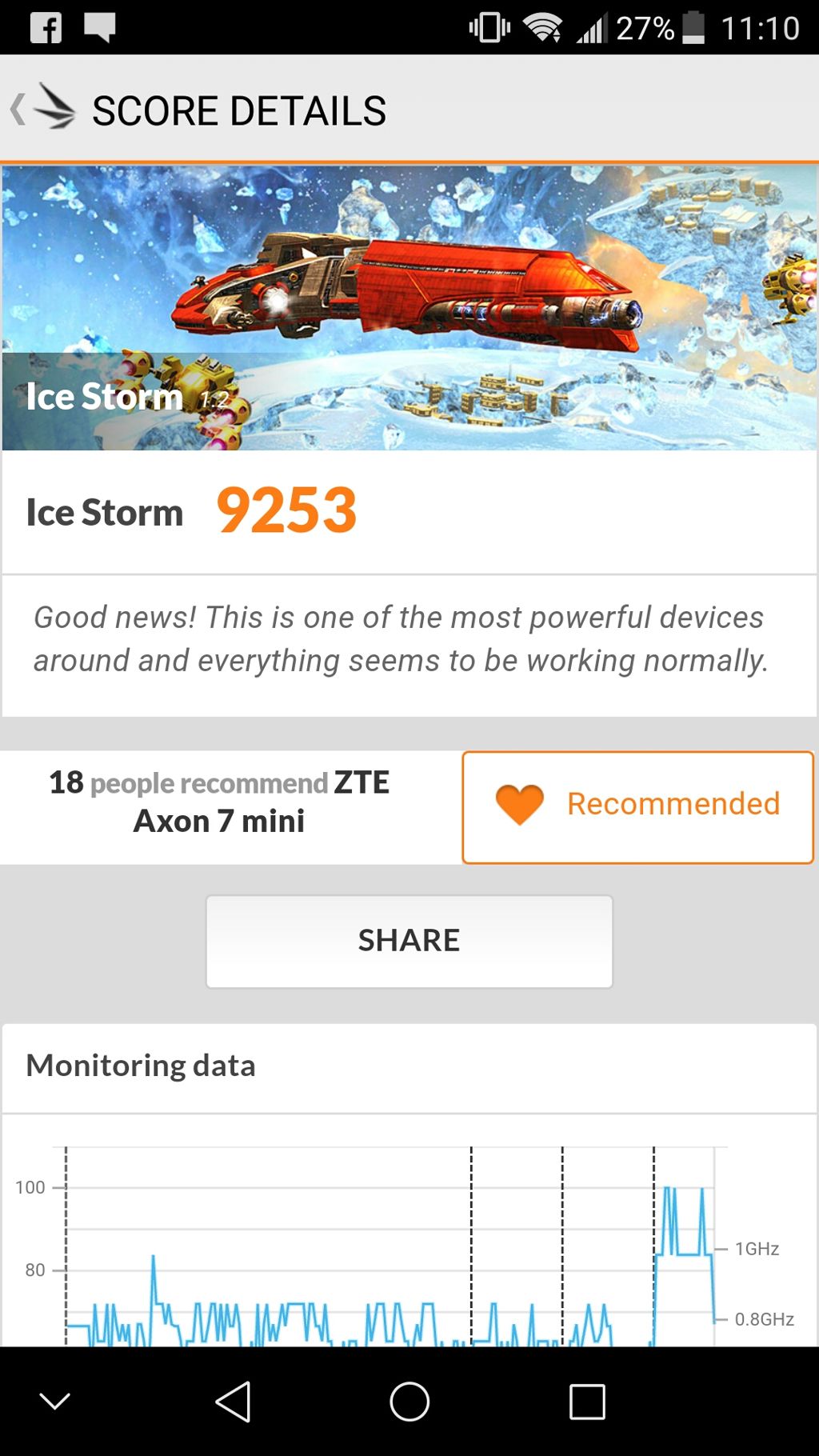Tap the Recommended heart button
Viewport: 819px width, 1456px height.
[x=637, y=806]
